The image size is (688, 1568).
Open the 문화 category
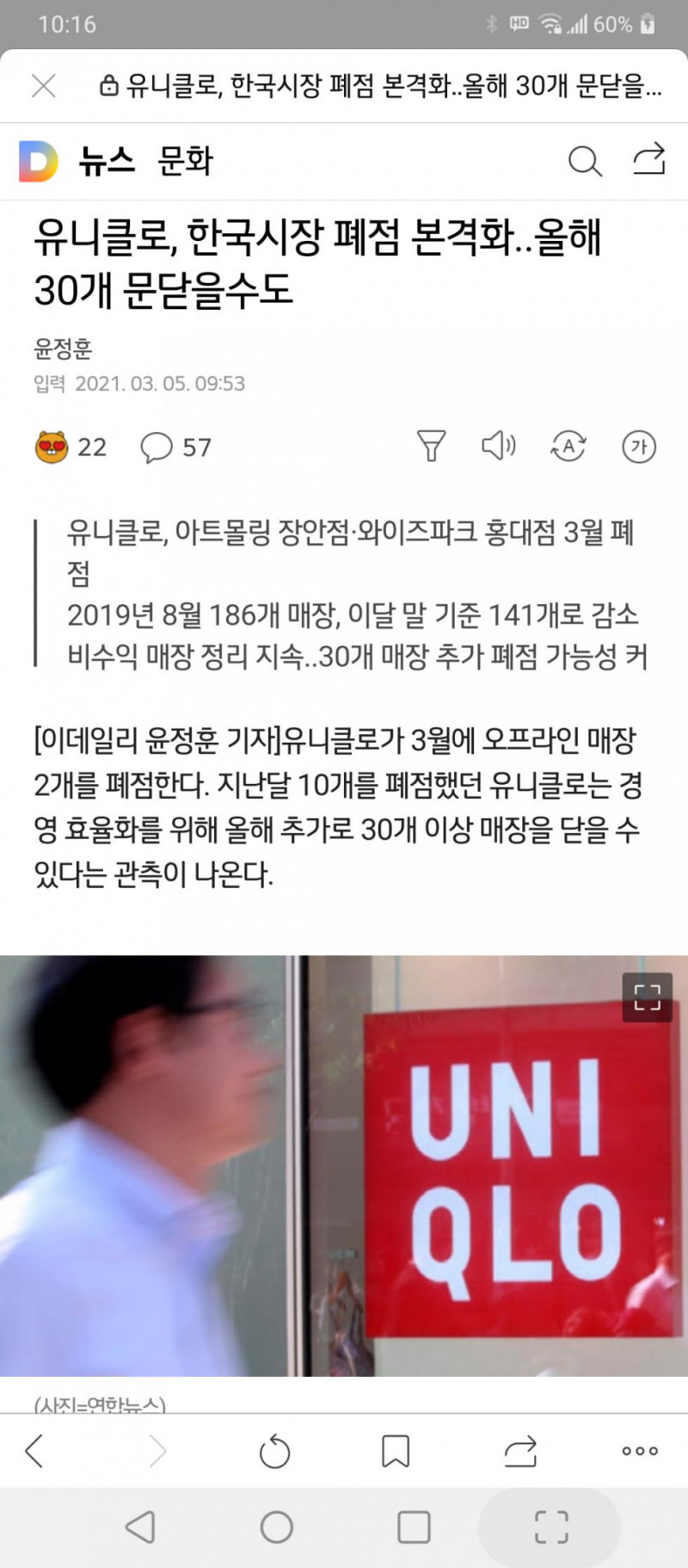[185, 161]
